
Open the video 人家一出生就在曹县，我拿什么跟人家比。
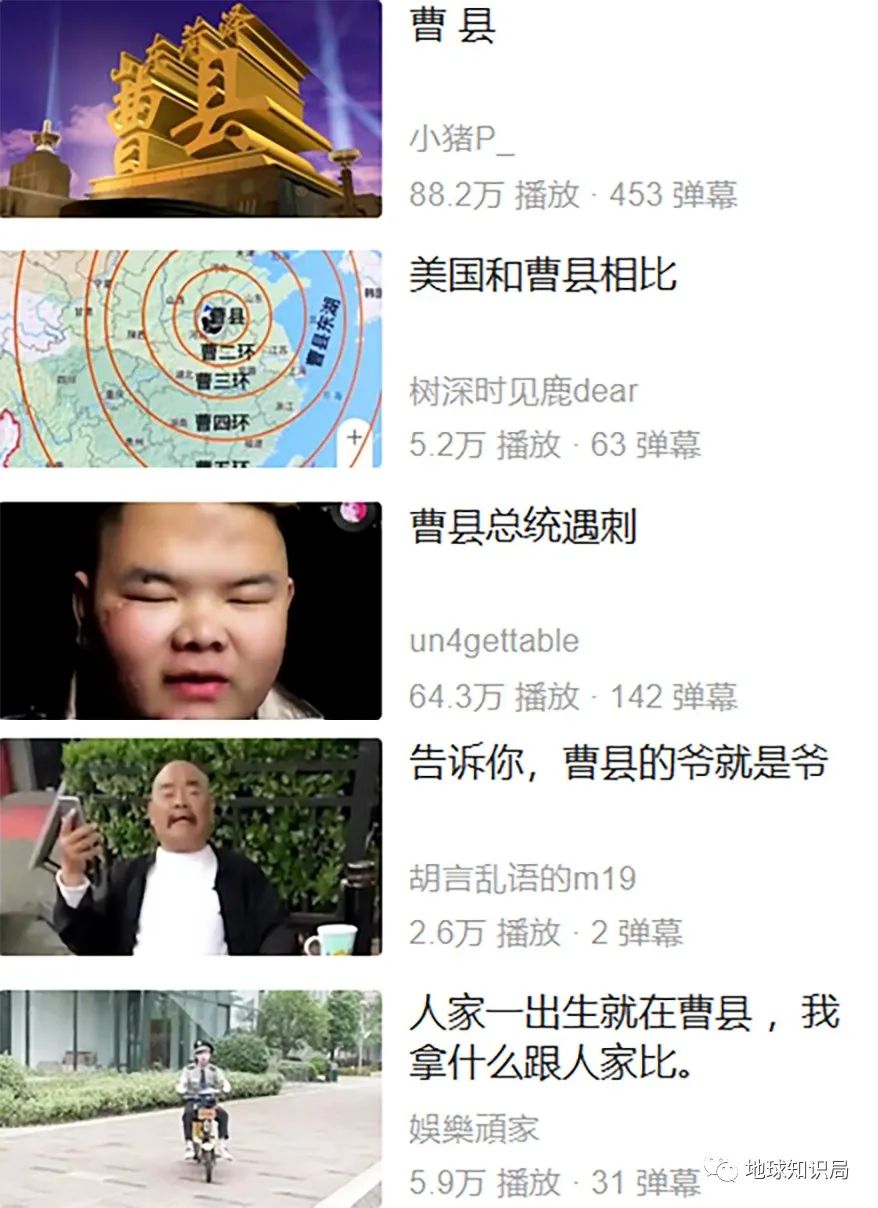(x=190, y=1098)
